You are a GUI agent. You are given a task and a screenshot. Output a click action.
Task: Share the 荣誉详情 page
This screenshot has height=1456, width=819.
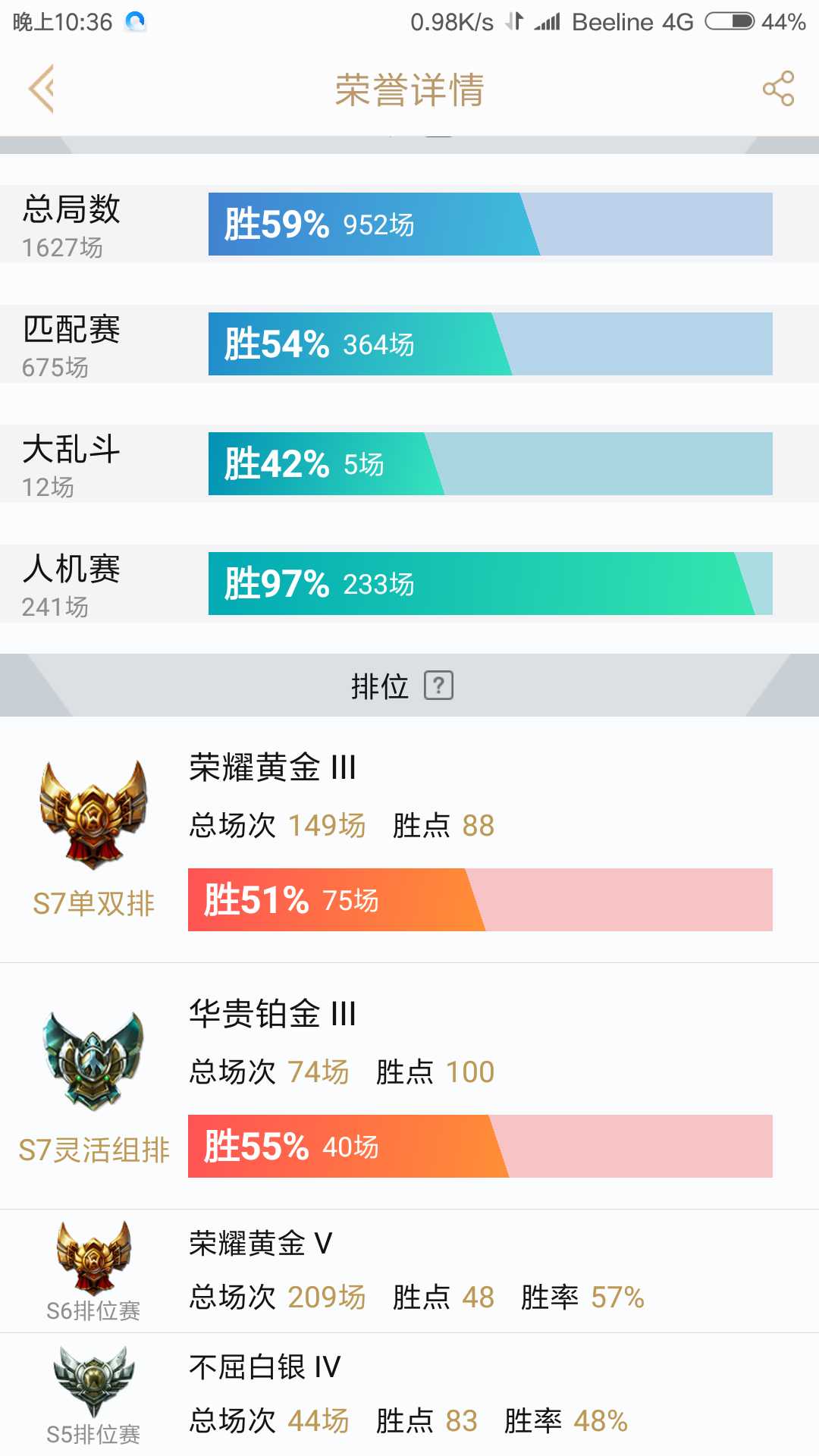778,89
